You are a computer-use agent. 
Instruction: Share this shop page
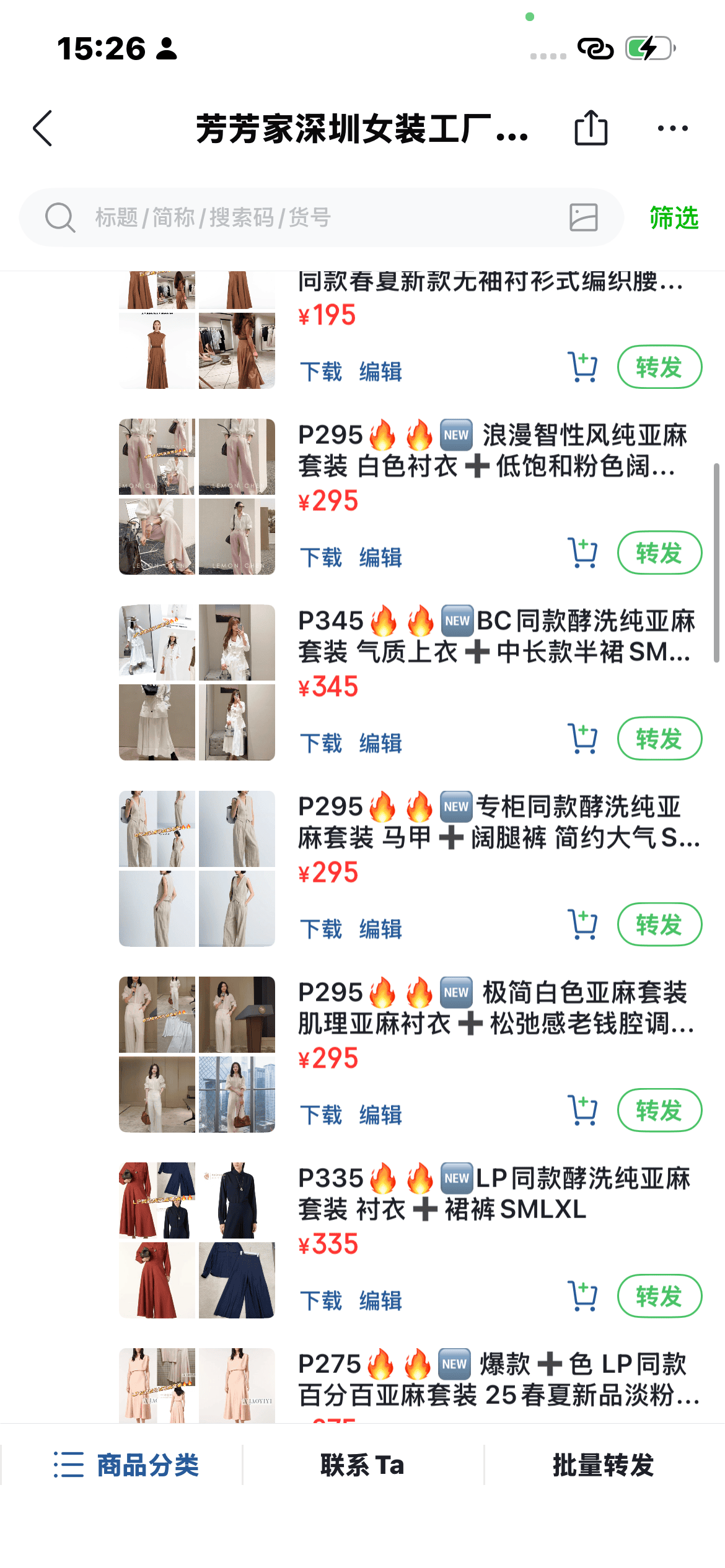pyautogui.click(x=591, y=128)
